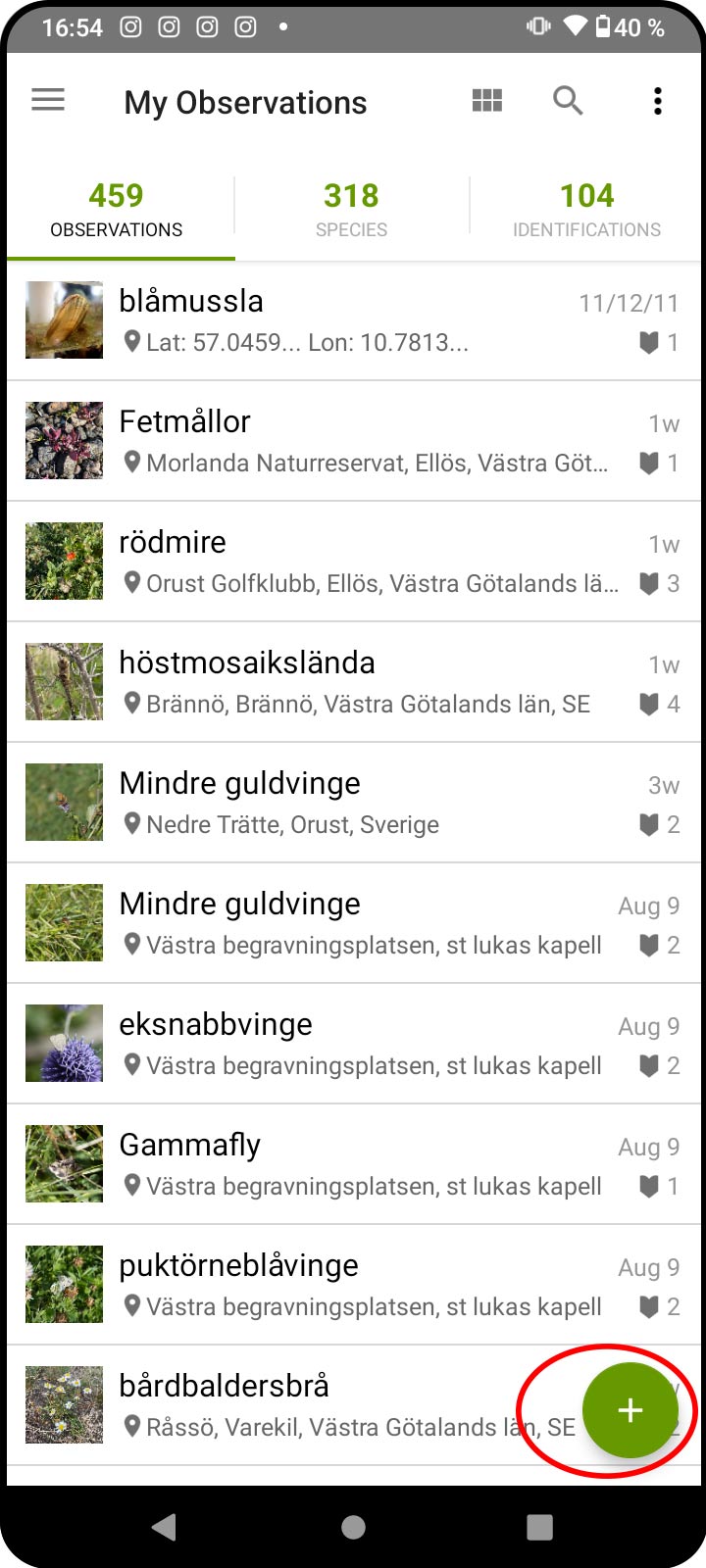Open the eksnabbvinge observation

pyautogui.click(x=353, y=1044)
